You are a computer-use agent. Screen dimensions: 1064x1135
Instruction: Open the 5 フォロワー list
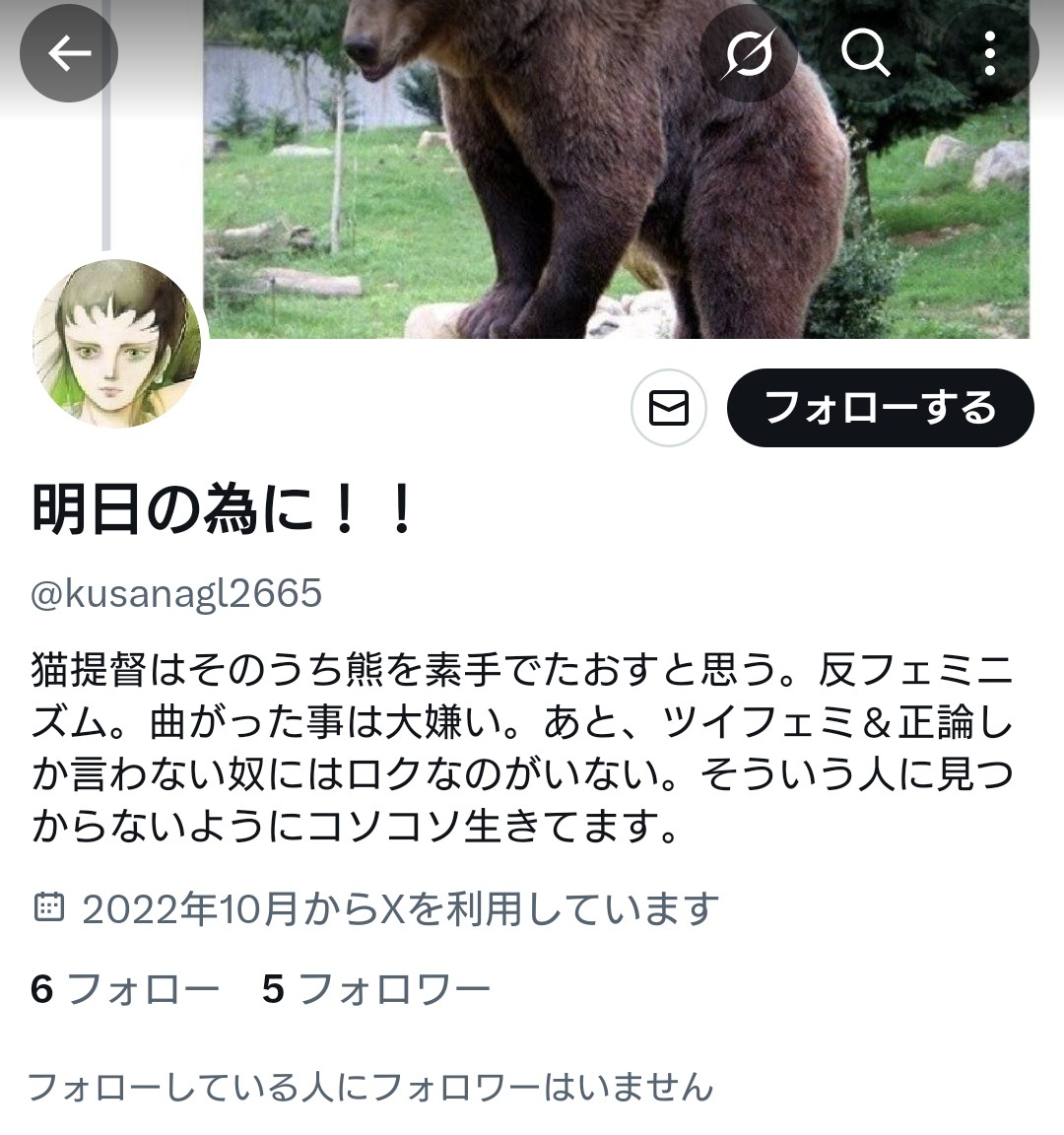point(376,988)
